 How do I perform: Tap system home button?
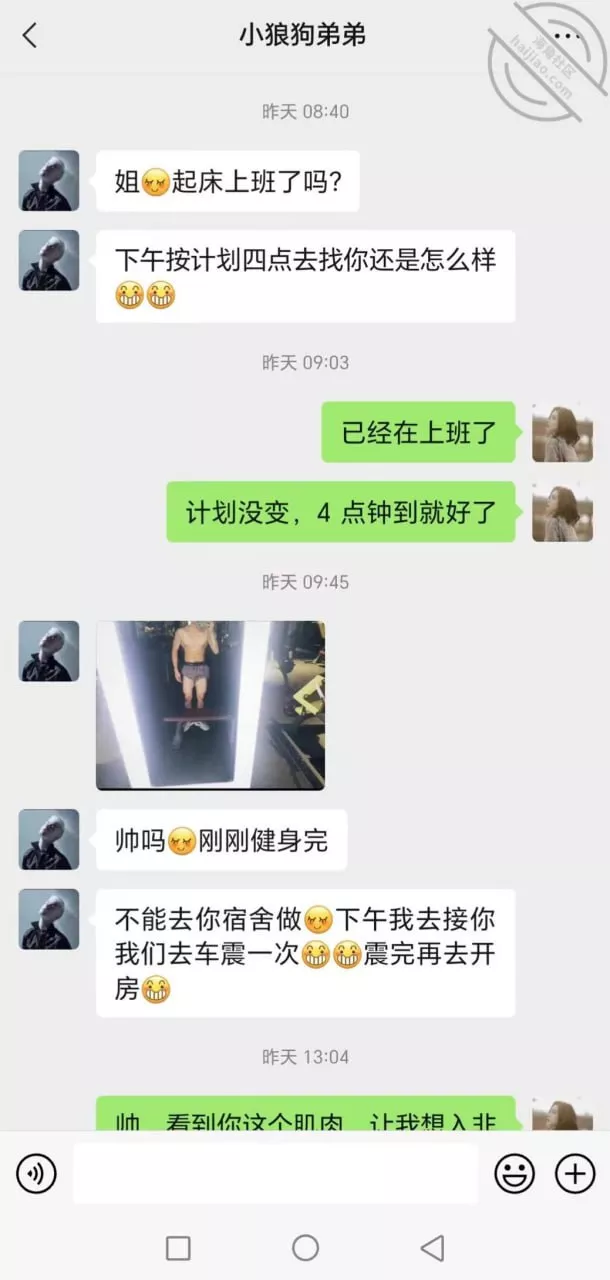[x=305, y=1247]
